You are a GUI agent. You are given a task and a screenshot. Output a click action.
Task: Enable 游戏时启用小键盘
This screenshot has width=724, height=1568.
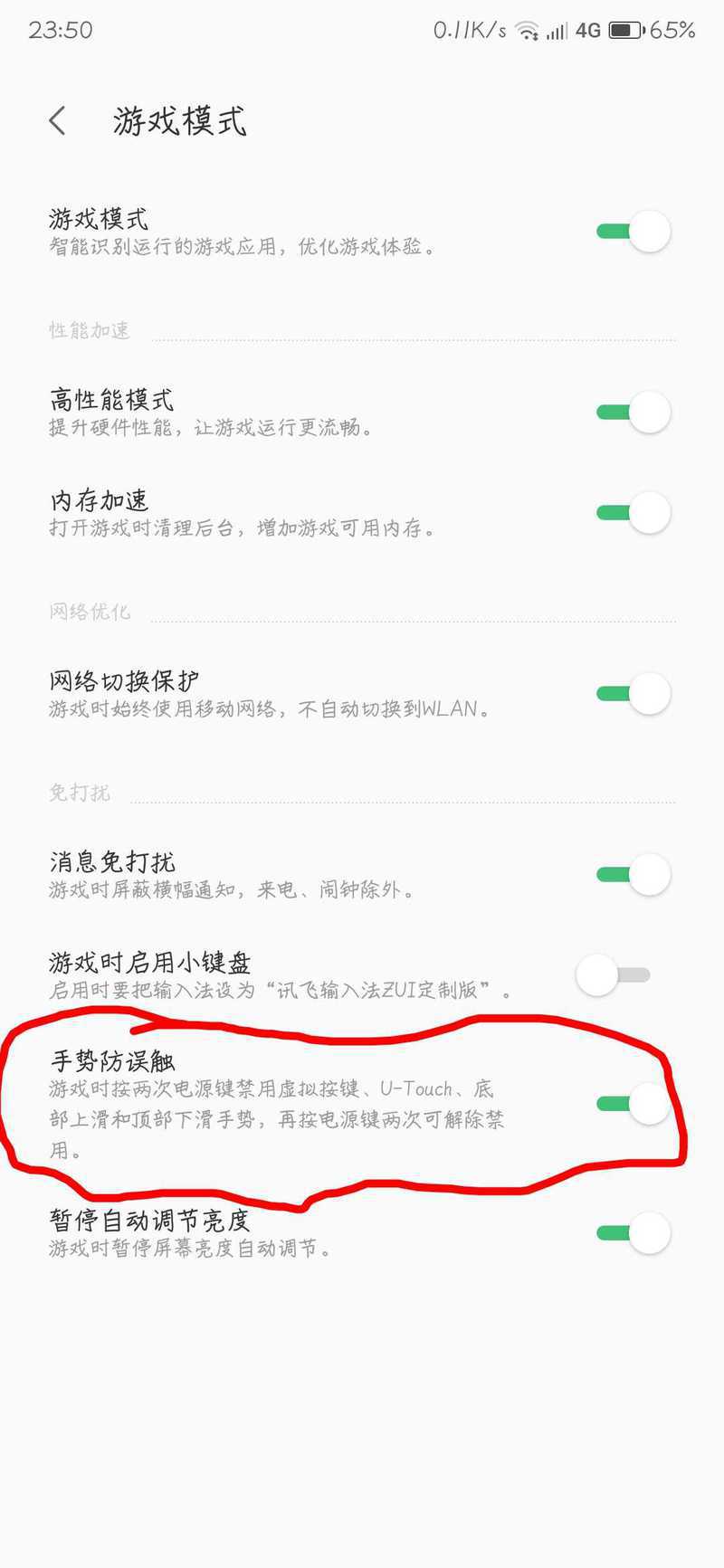click(614, 974)
